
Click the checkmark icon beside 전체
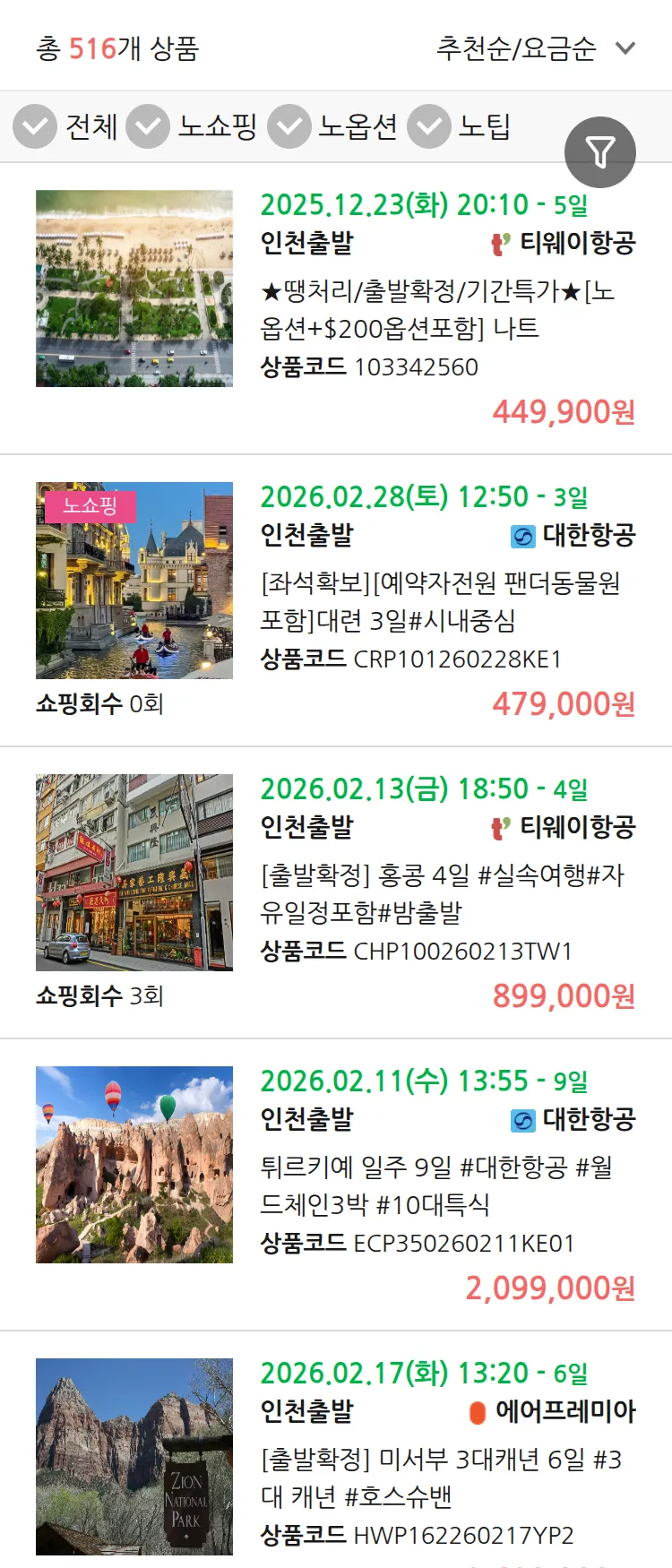point(34,127)
